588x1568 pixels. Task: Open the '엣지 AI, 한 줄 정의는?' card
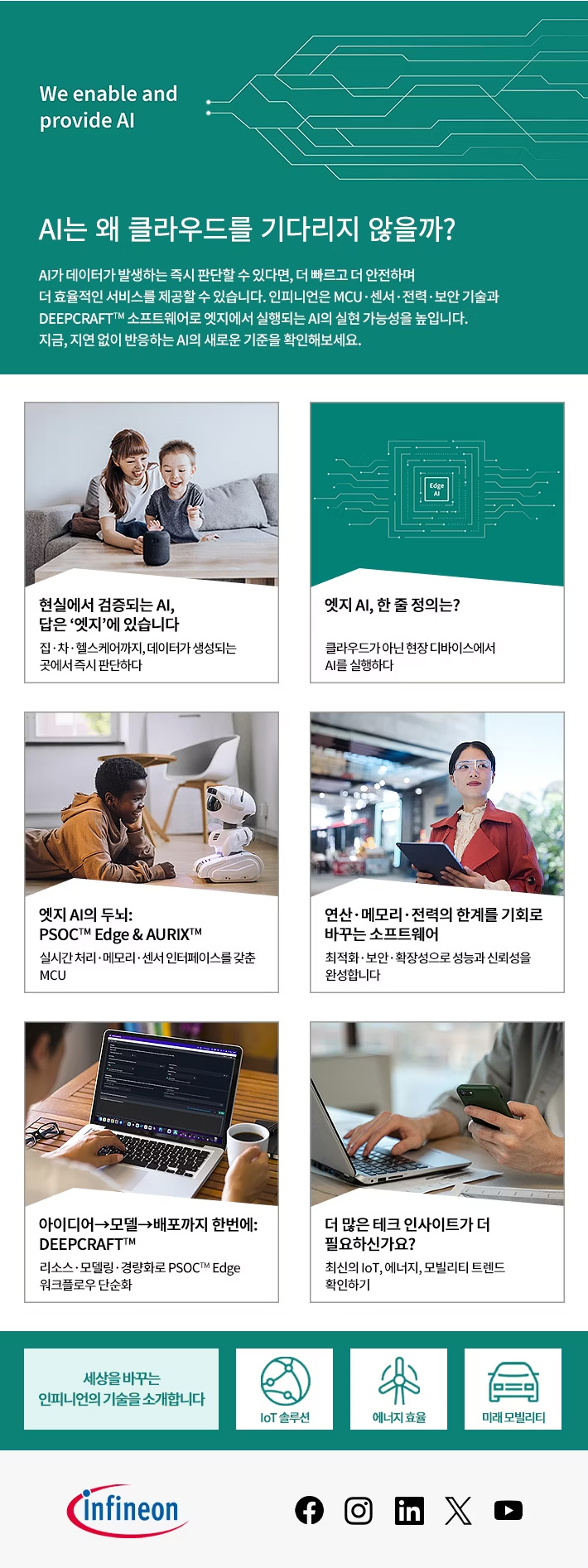click(x=437, y=543)
